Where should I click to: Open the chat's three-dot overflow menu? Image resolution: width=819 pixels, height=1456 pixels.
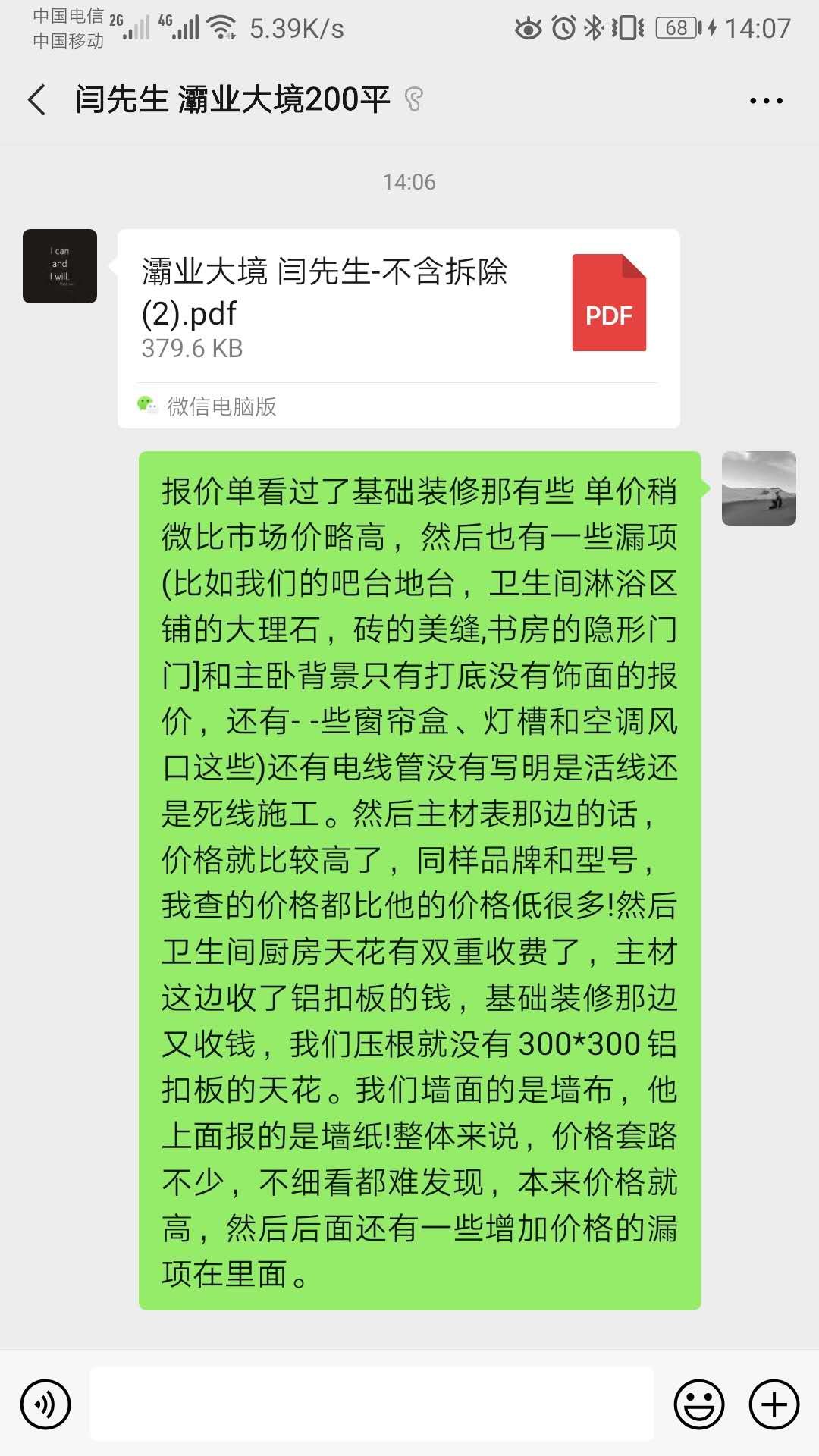[x=766, y=100]
